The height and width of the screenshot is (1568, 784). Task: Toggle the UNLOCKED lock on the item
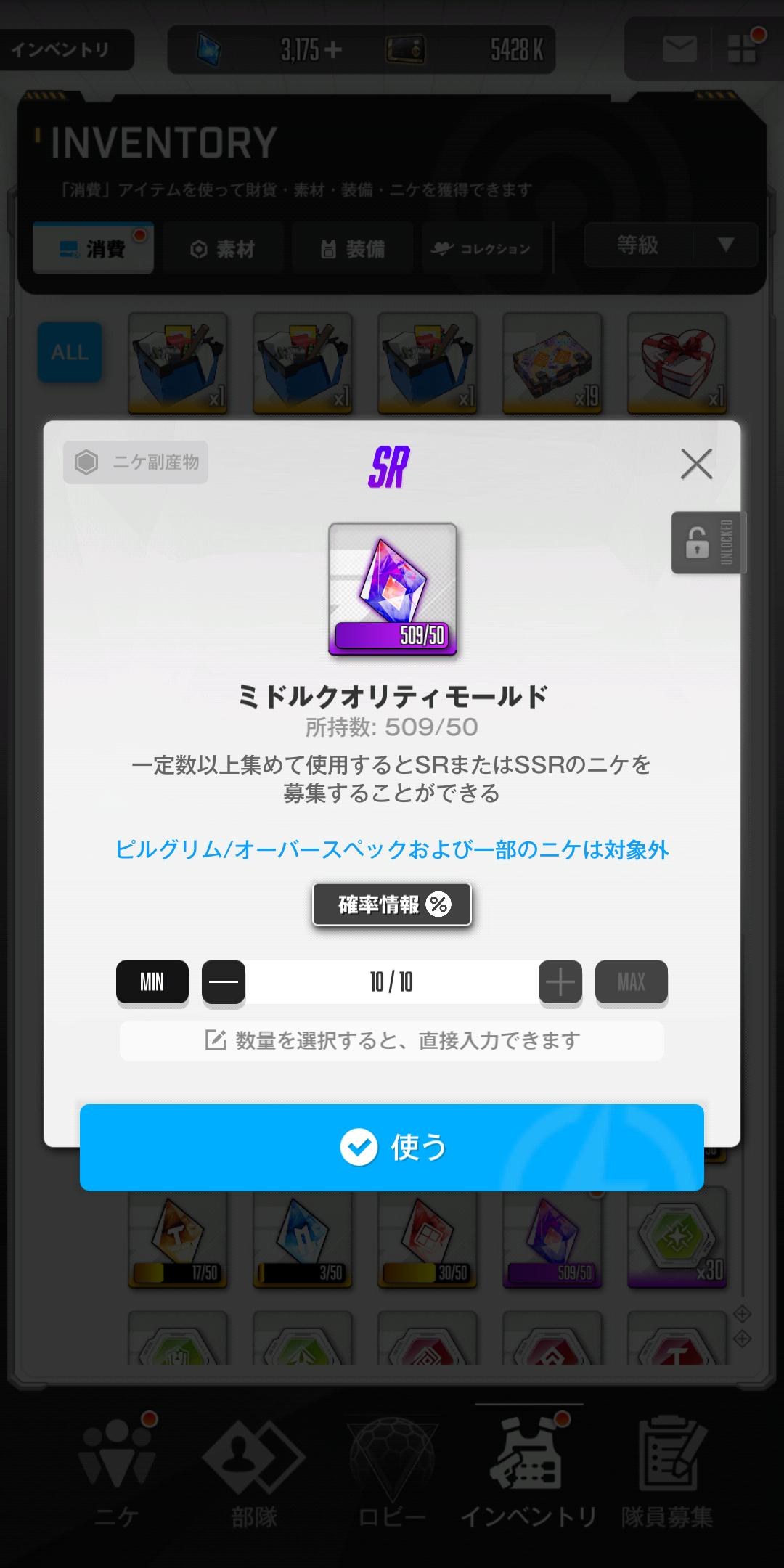click(708, 543)
